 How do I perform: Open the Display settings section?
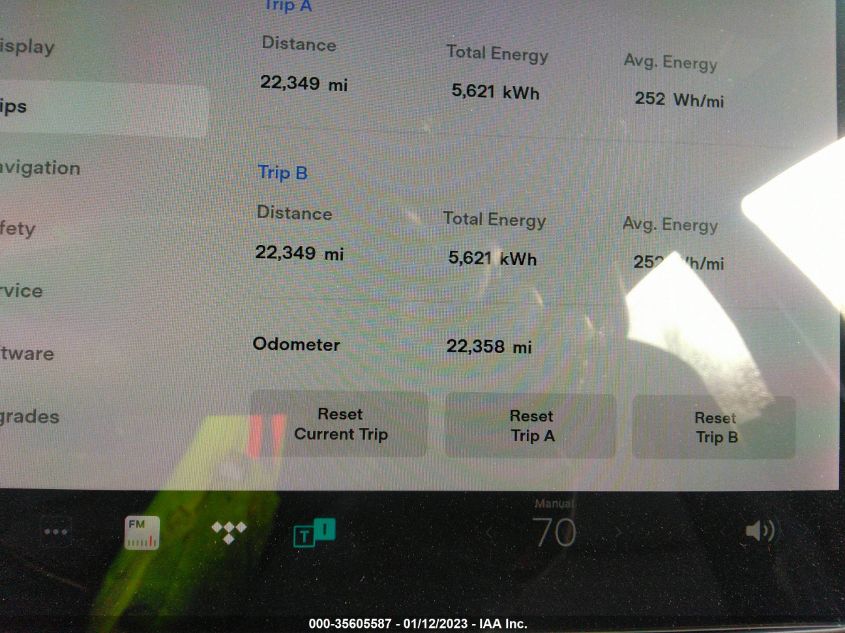coord(28,47)
